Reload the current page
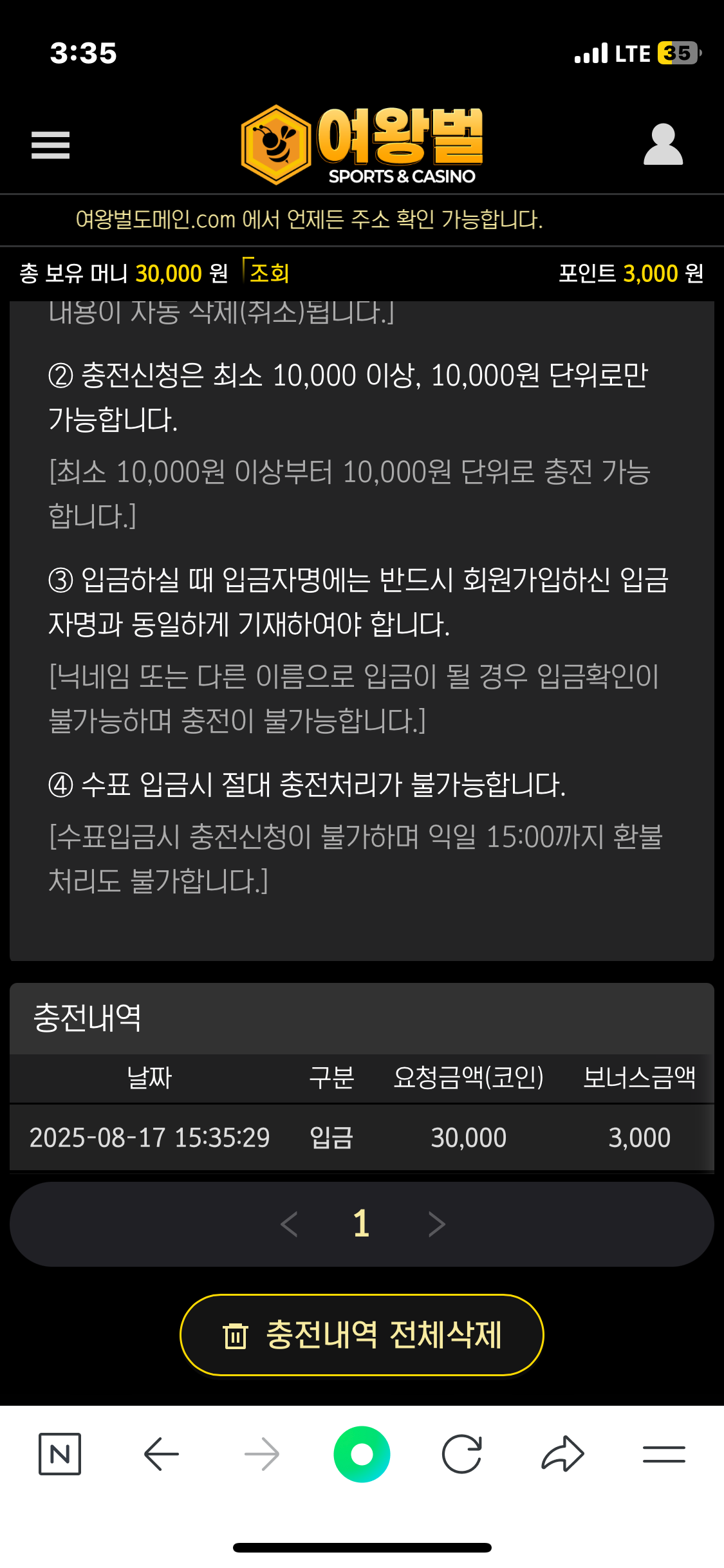This screenshot has height=1568, width=724. tap(462, 1454)
